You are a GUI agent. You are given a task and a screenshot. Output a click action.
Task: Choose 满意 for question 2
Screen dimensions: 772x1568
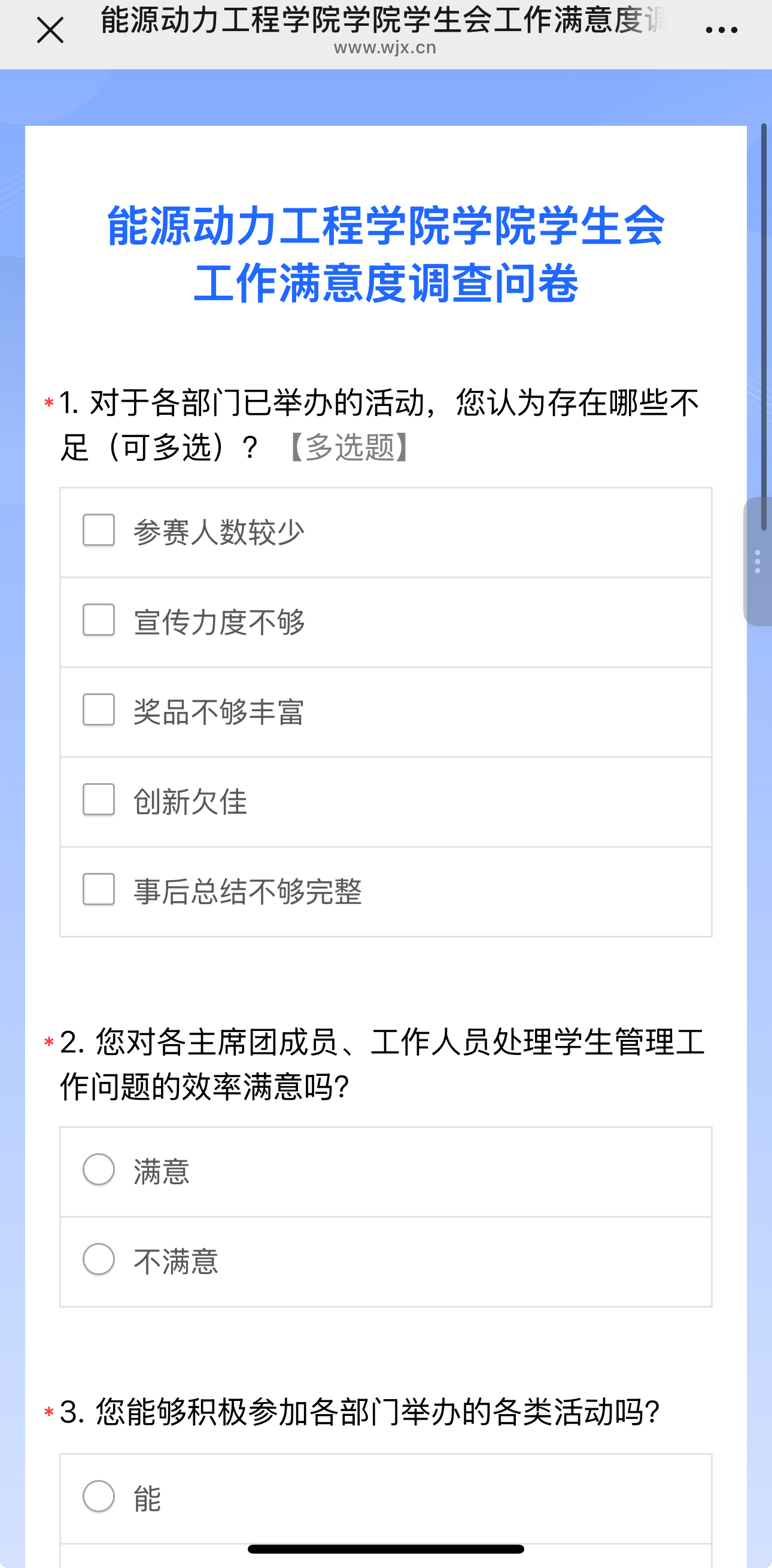(99, 1169)
